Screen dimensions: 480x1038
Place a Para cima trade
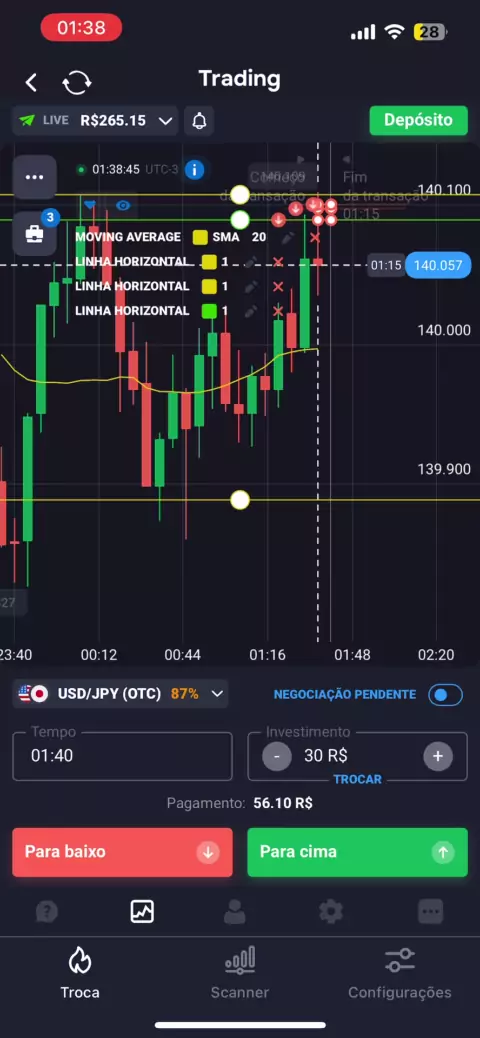358,852
